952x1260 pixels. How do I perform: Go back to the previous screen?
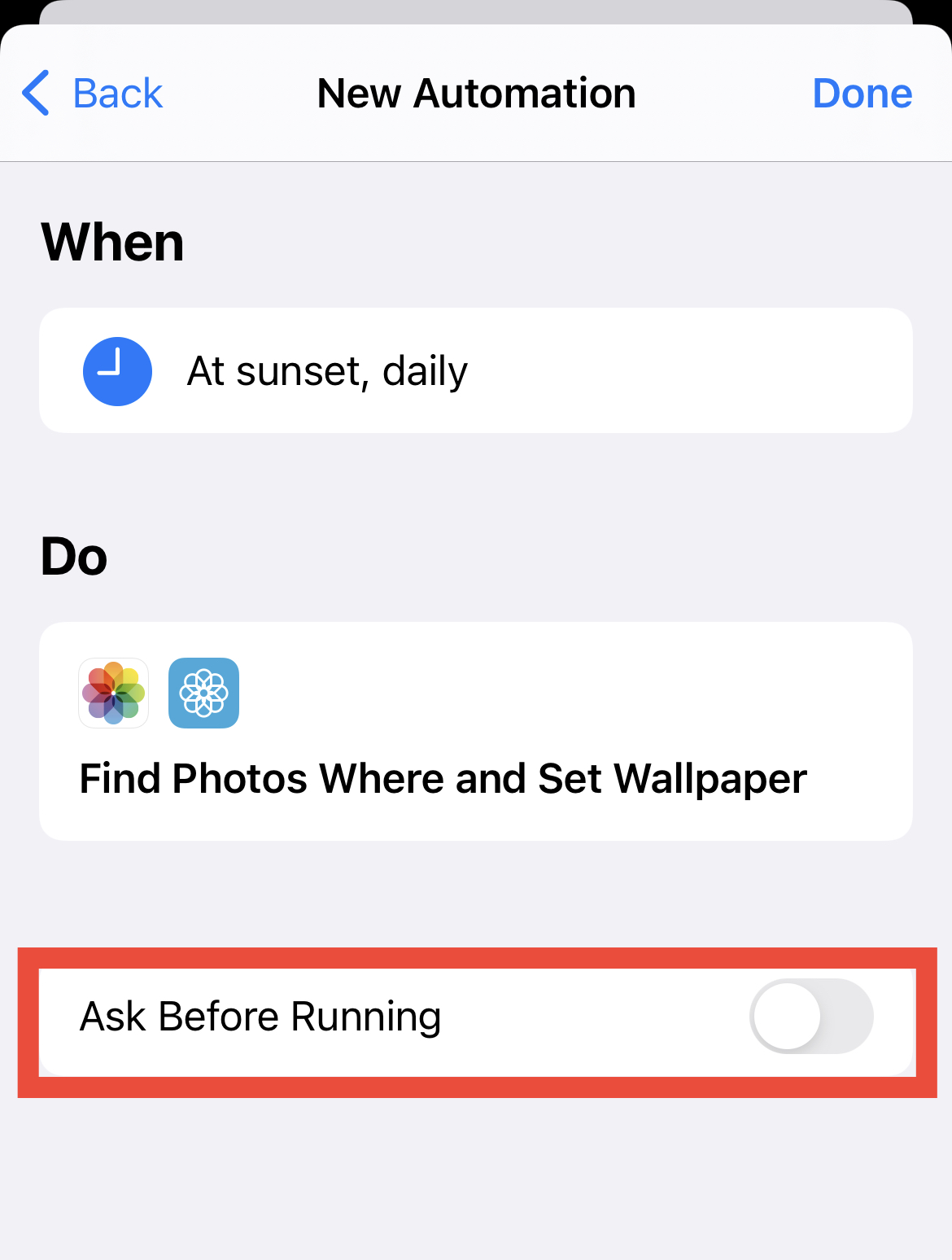pos(93,94)
